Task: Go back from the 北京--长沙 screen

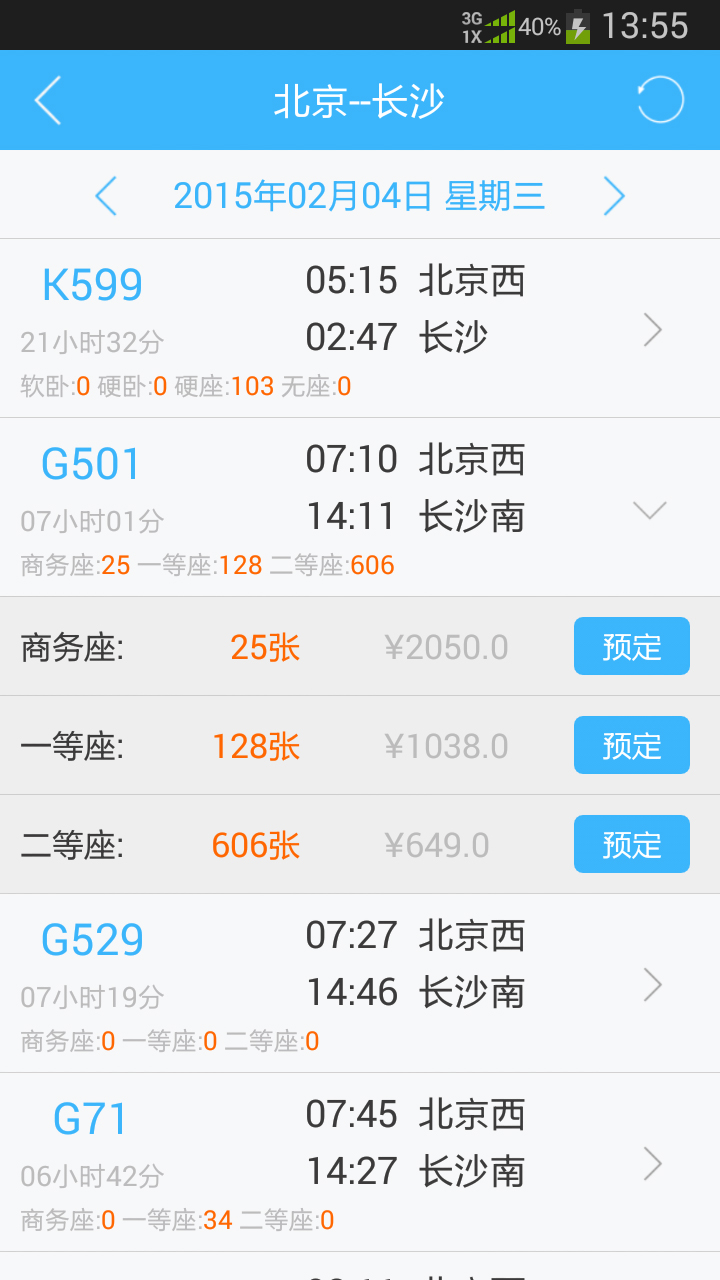Action: click(x=48, y=100)
